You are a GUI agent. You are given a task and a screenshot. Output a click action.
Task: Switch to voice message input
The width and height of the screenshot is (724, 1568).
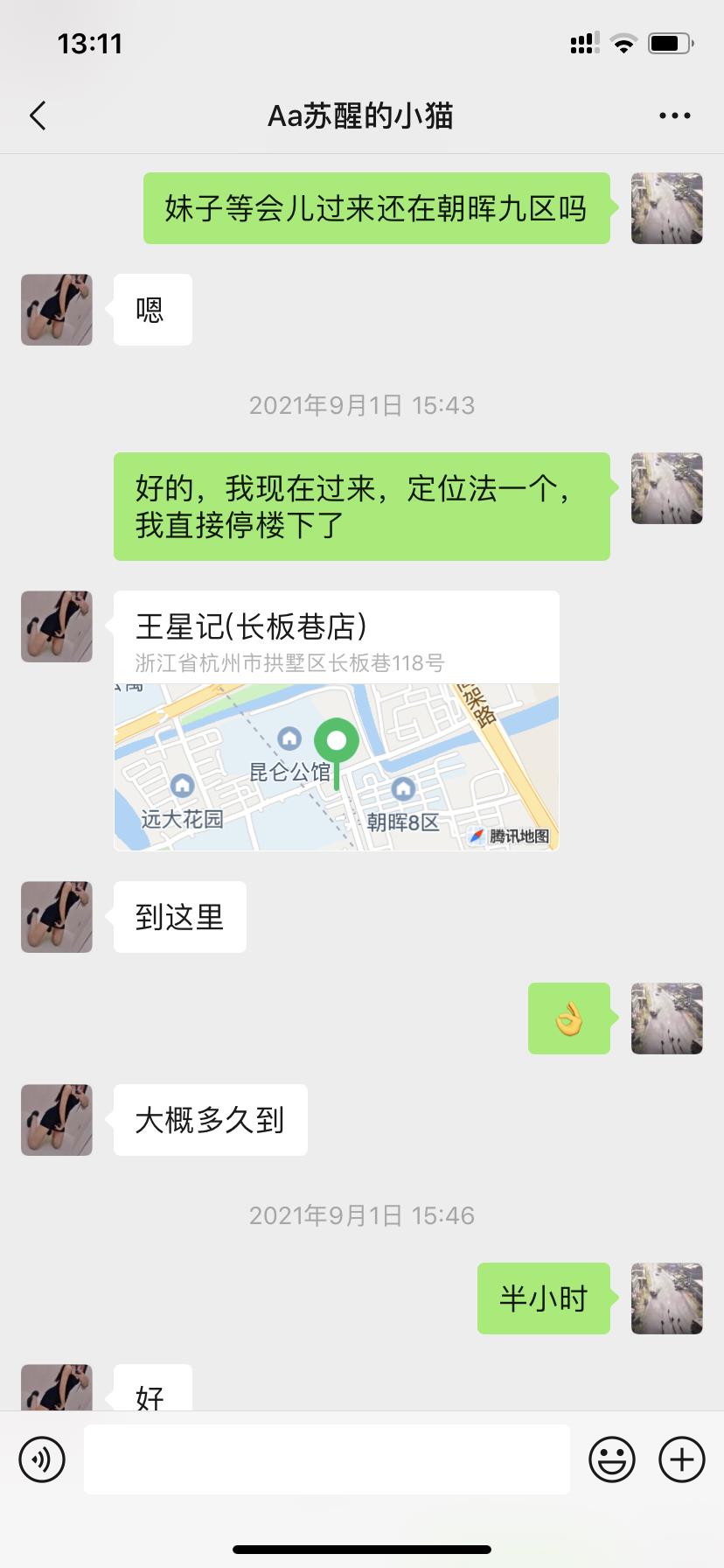pos(42,1459)
